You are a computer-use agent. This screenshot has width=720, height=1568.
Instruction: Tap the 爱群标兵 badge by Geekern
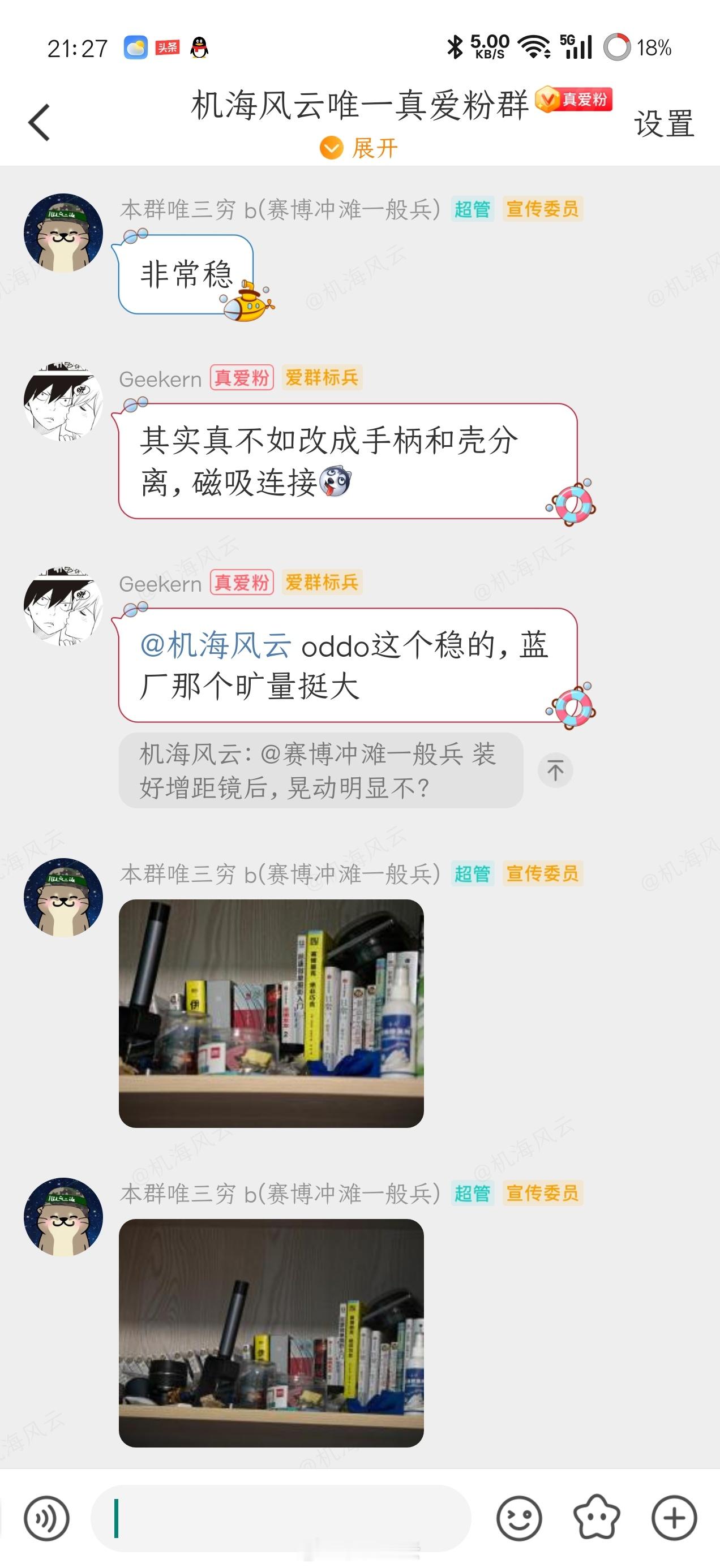[x=322, y=377]
